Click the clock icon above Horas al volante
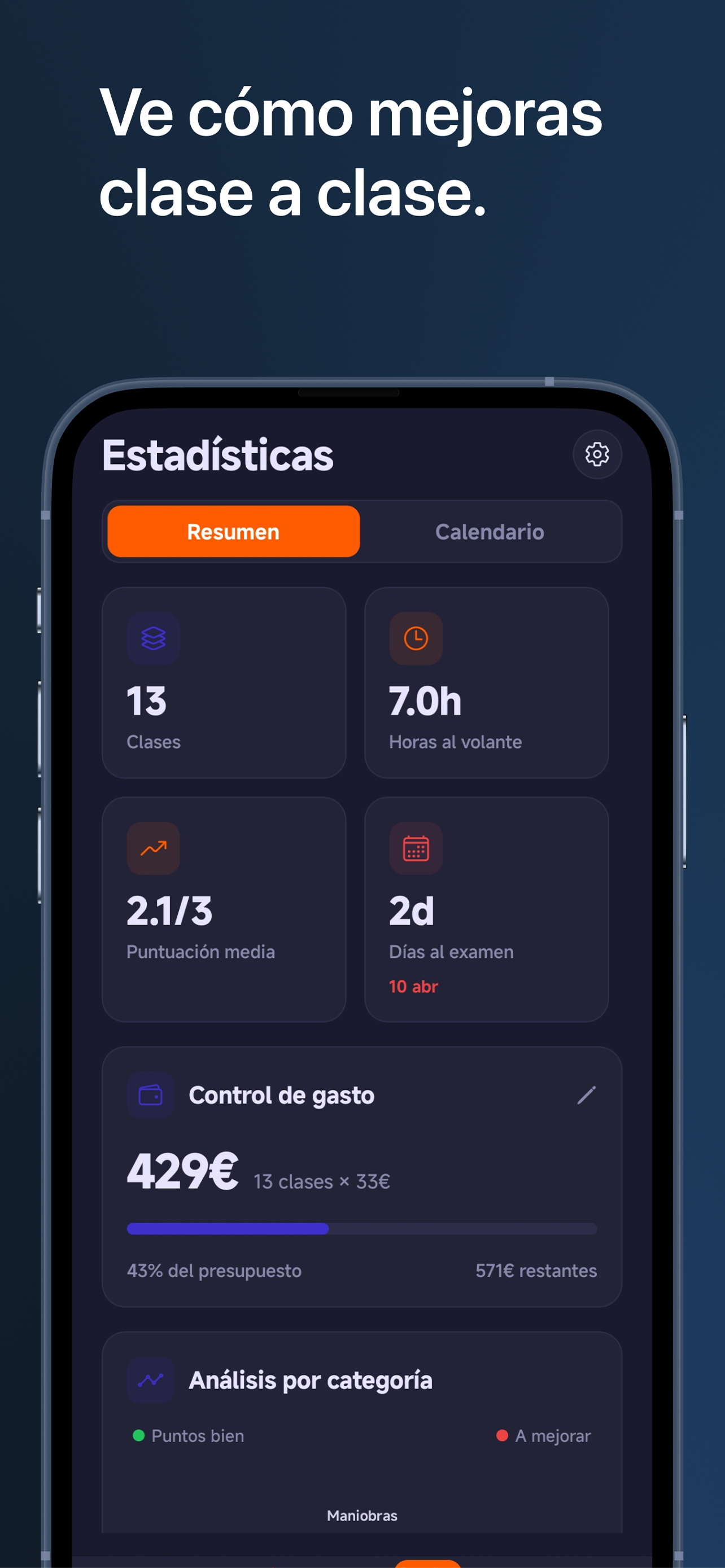Screen dimensions: 725x1568 415,638
